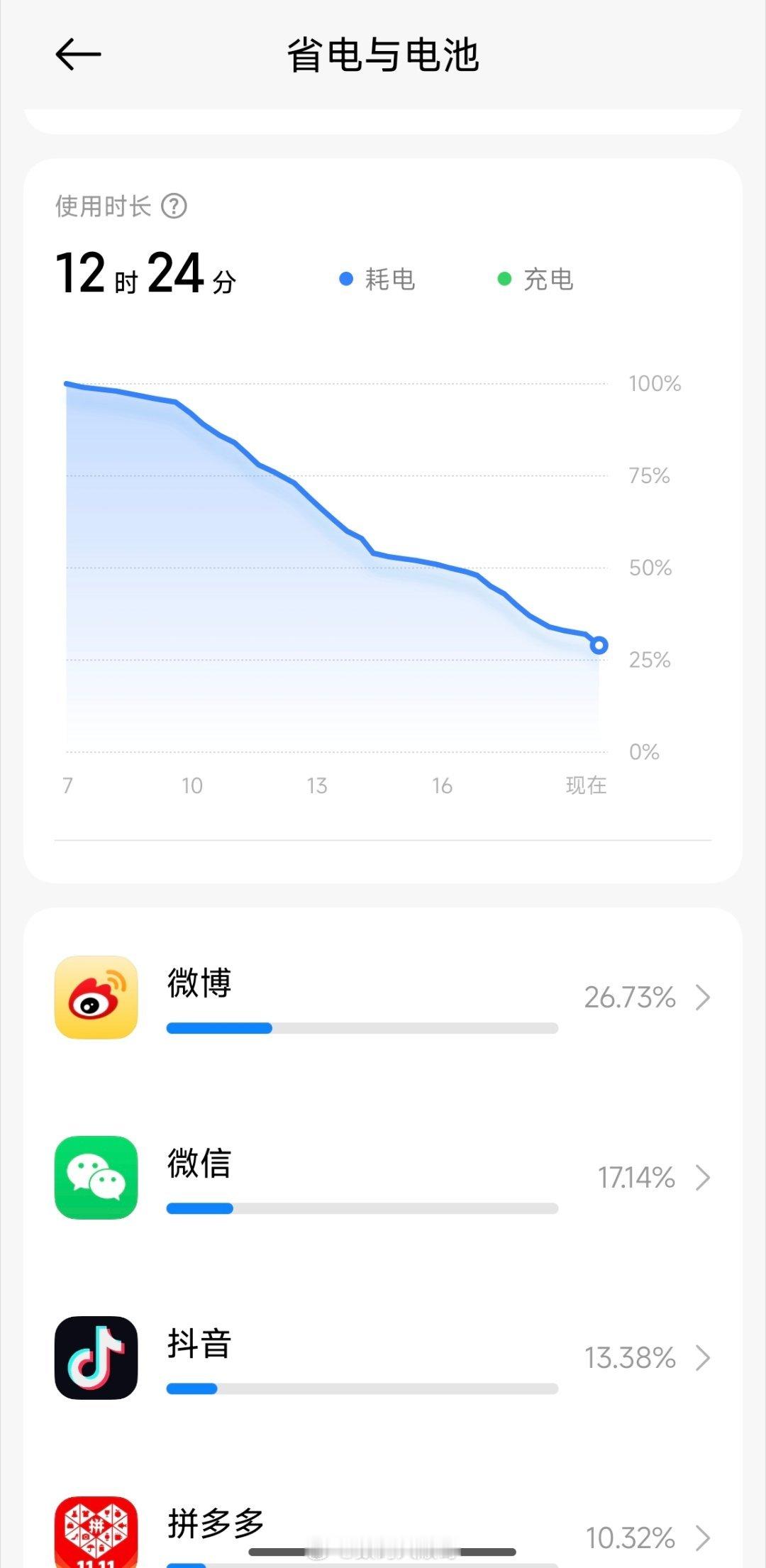
Task: Open the Weibo app battery details icon
Action: click(x=96, y=998)
